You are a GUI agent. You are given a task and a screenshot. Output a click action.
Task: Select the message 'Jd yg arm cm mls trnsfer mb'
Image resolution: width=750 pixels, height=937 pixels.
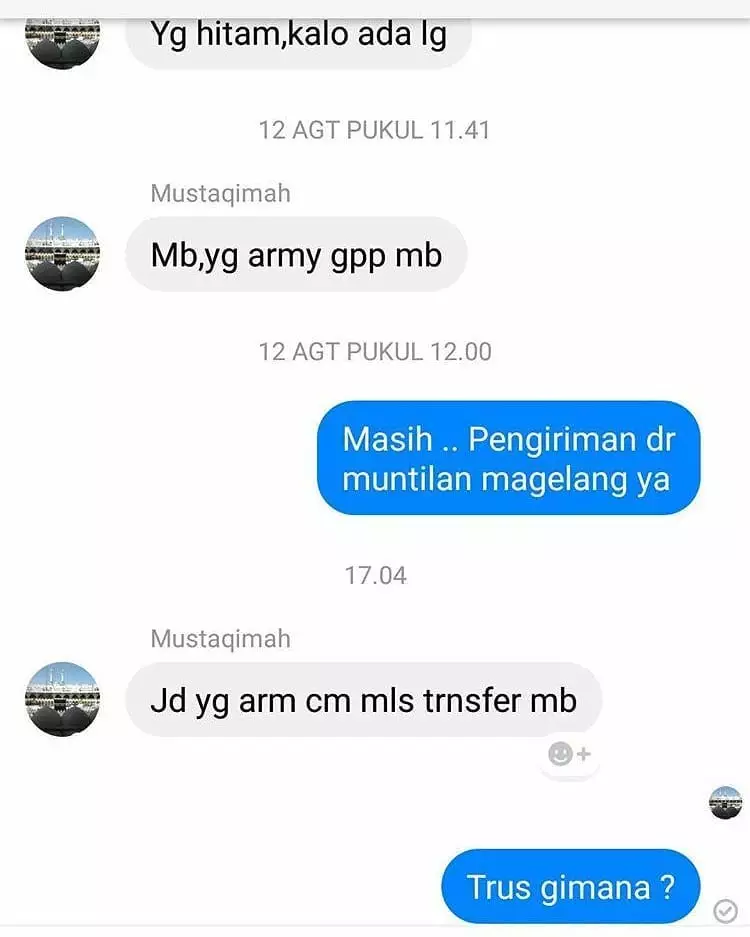365,699
